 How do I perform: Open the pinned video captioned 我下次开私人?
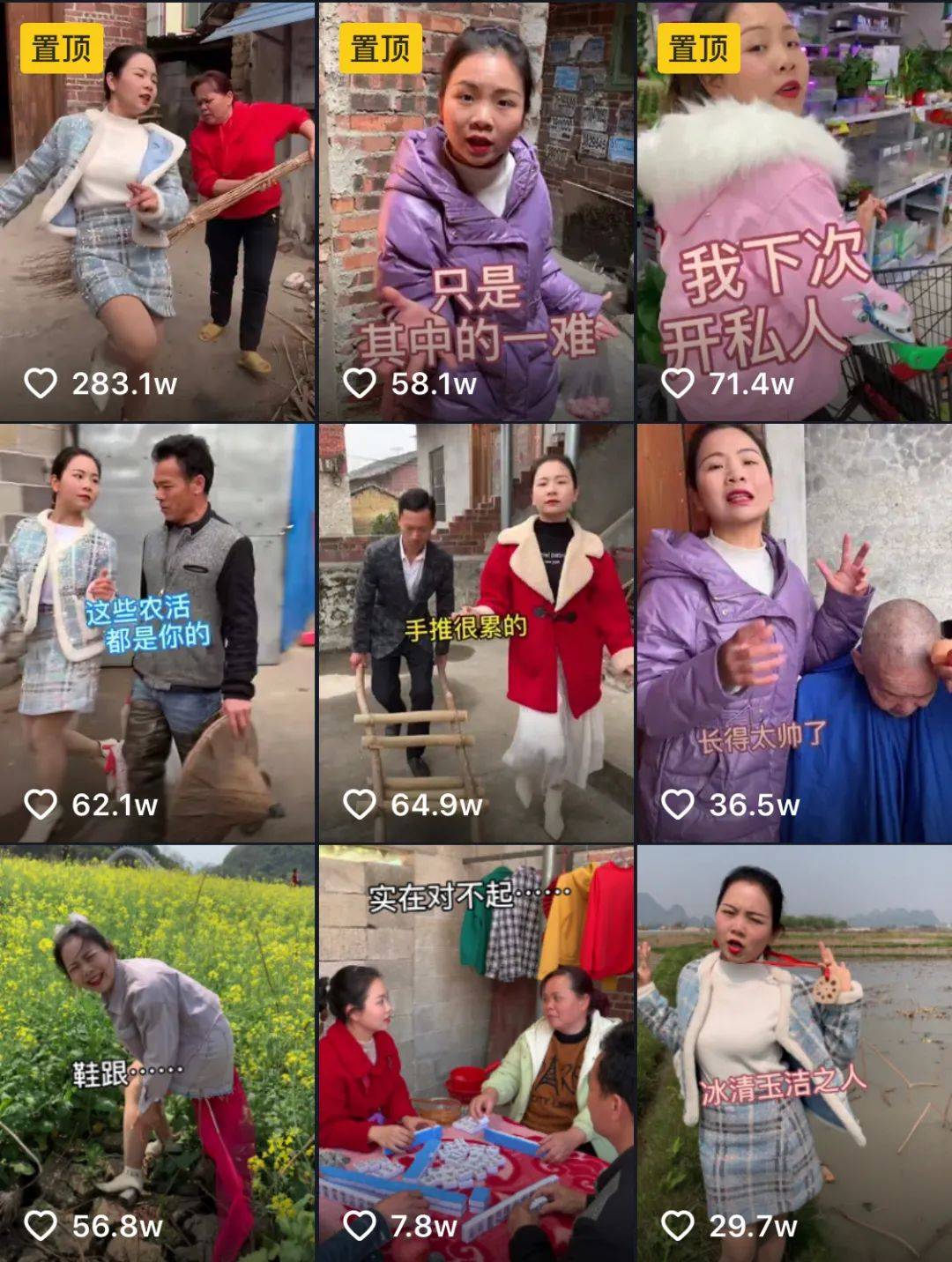[x=794, y=212]
